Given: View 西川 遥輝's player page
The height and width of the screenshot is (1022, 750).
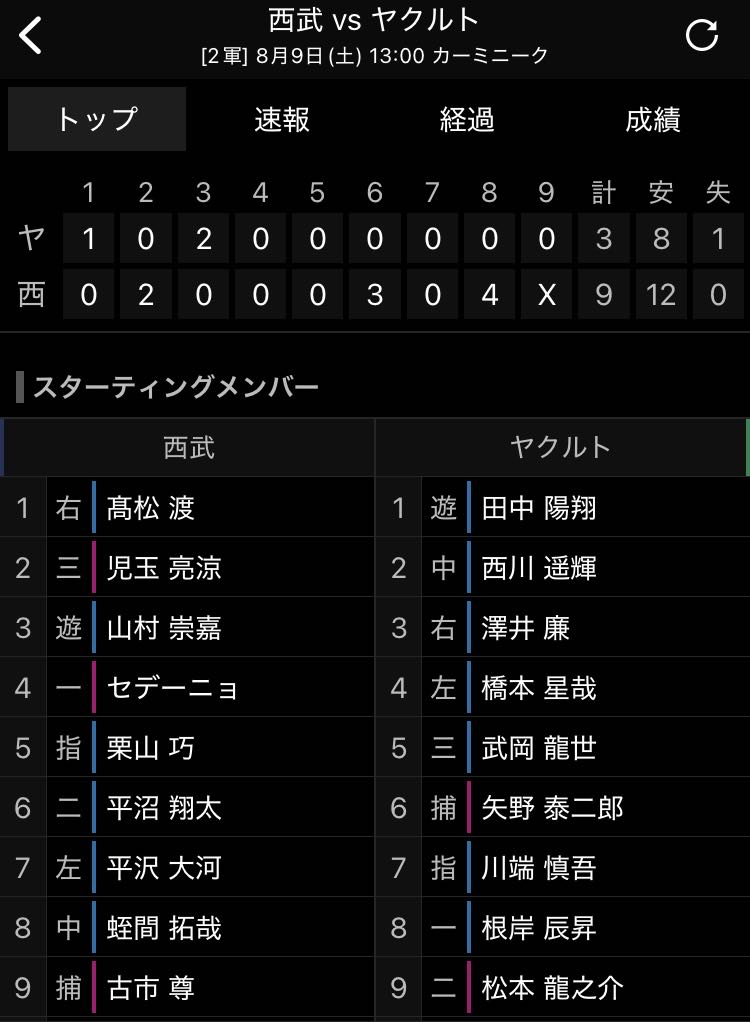Looking at the screenshot, I should pos(539,568).
